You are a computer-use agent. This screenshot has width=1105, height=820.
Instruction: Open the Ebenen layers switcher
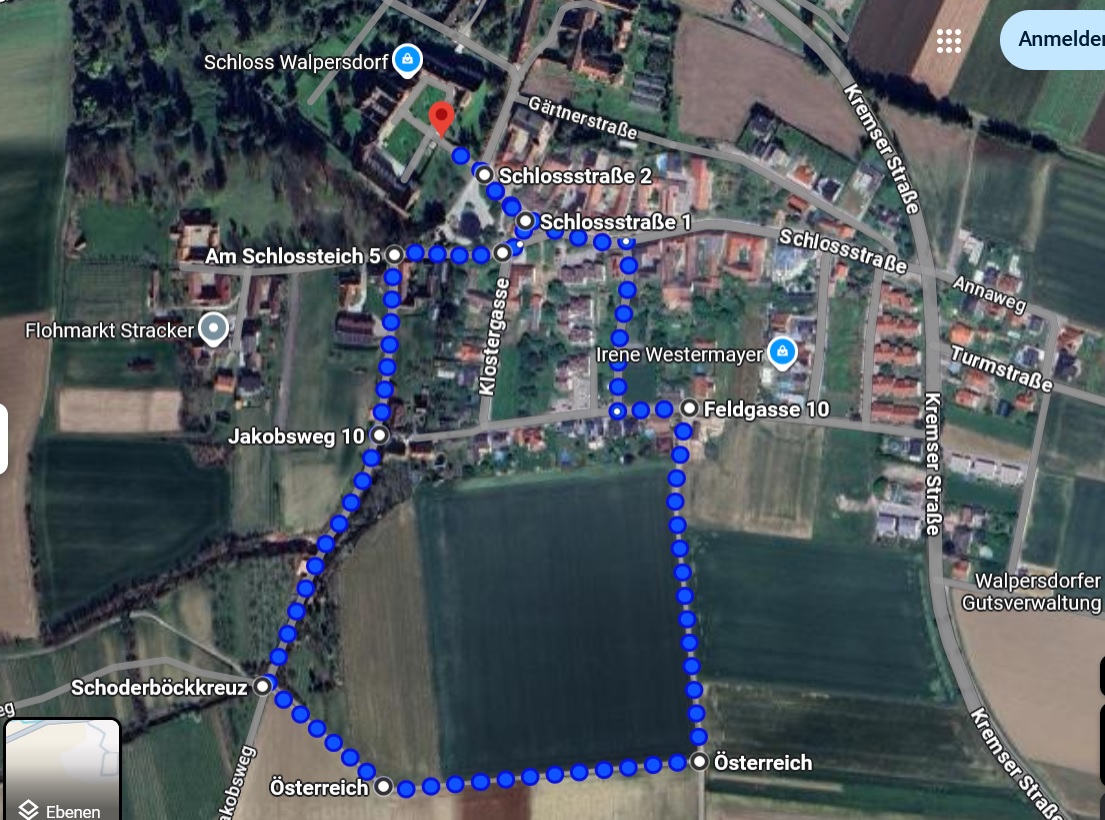(62, 769)
